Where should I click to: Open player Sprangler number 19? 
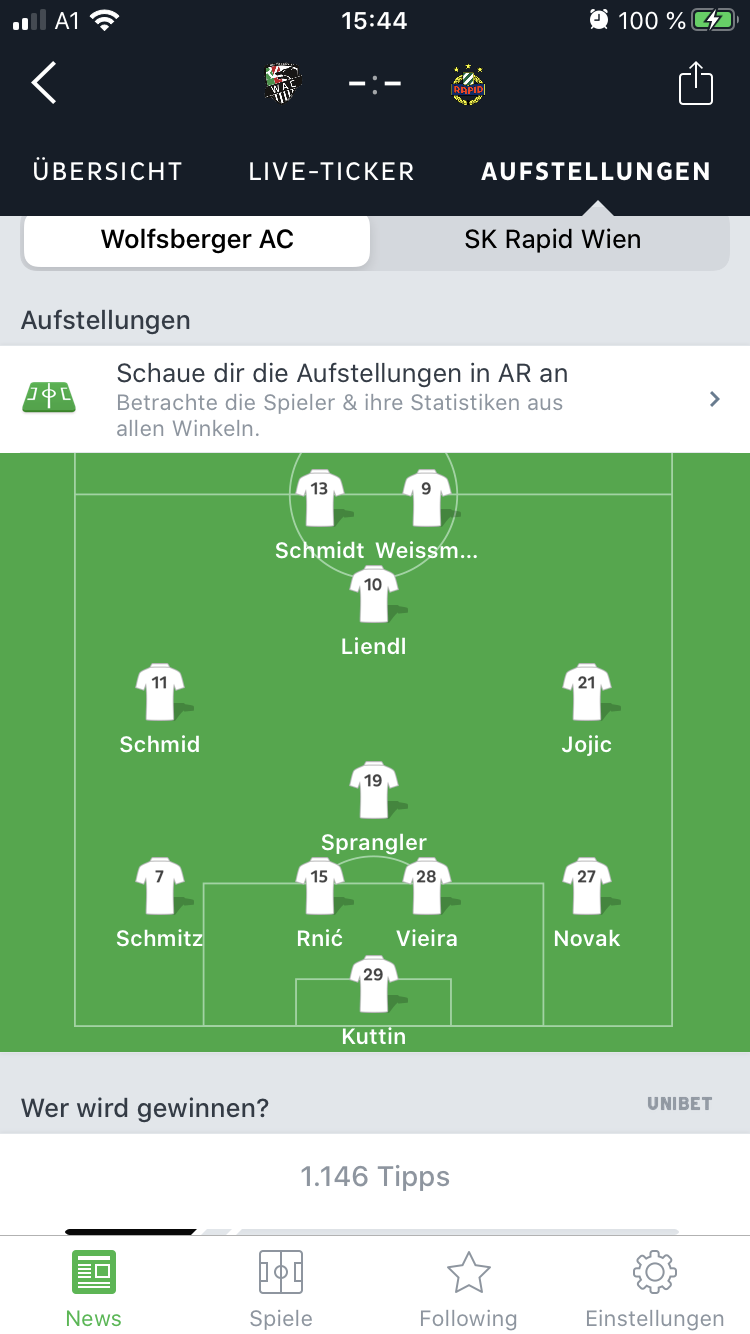point(374,807)
